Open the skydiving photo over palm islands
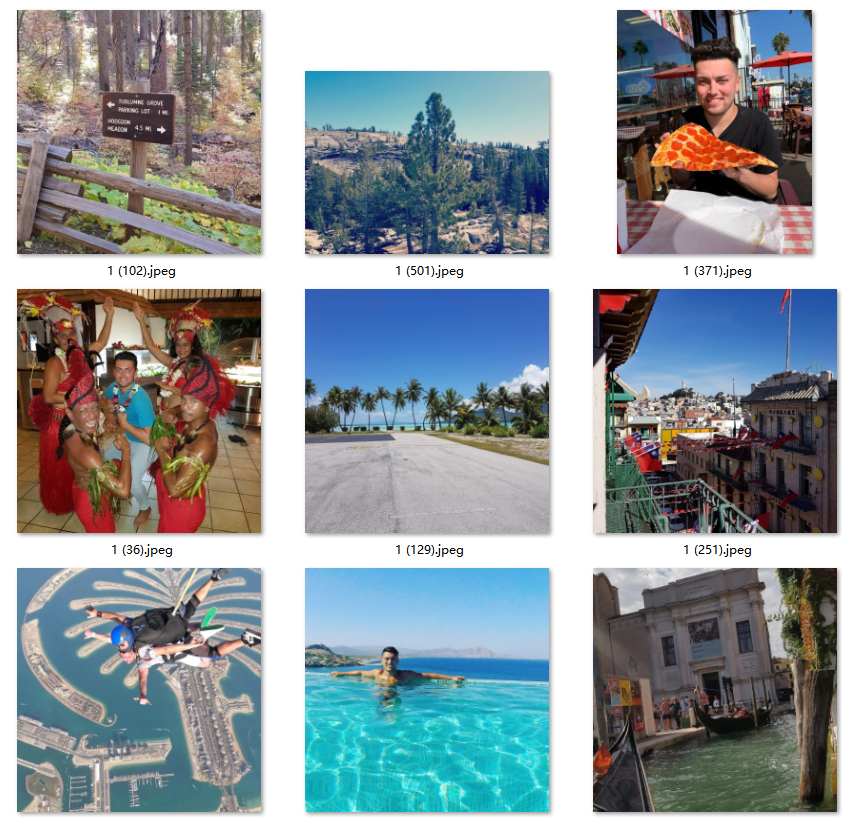Viewport: 842px width, 820px height. (139, 690)
